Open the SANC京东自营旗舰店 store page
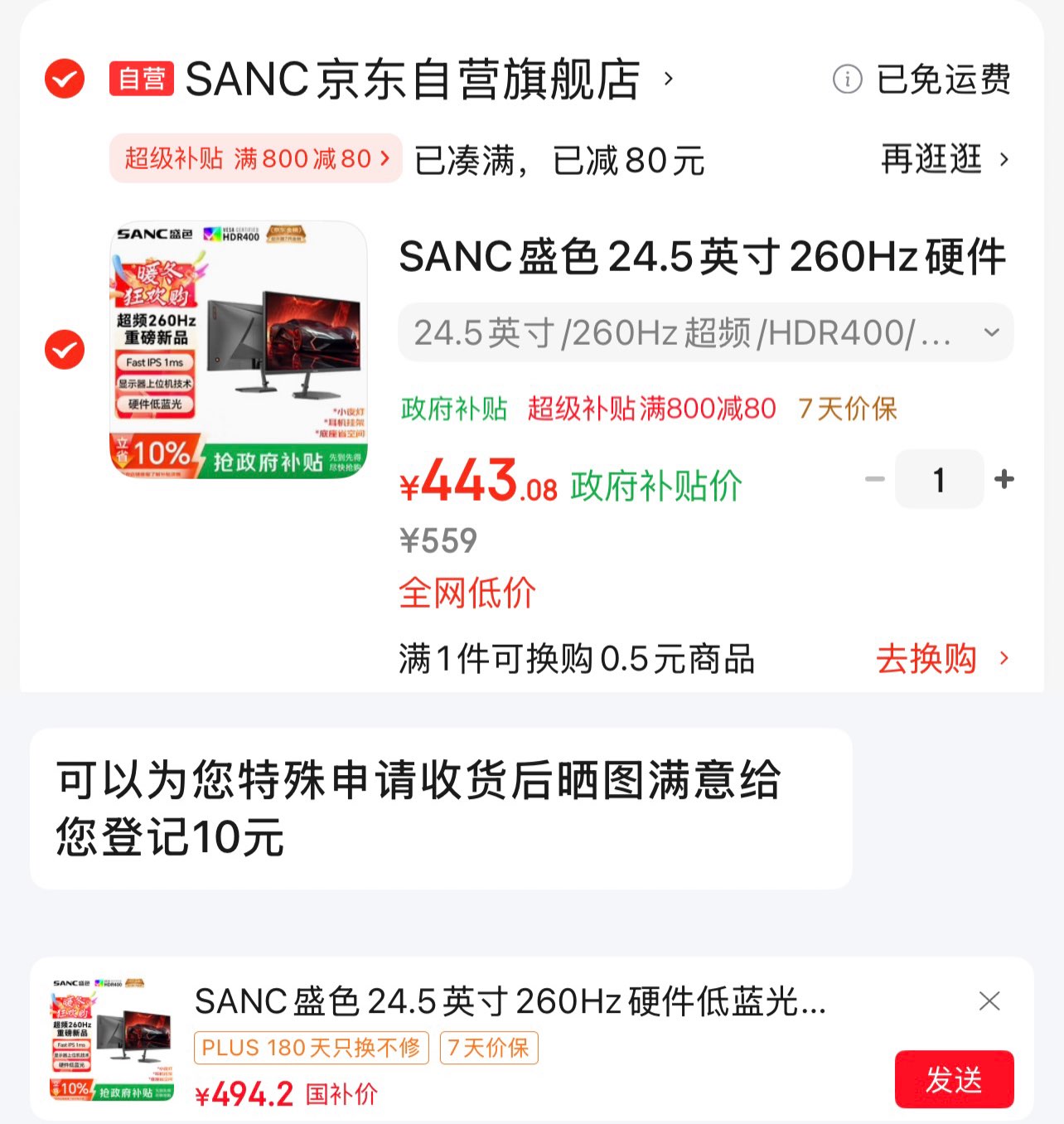Viewport: 1064px width, 1124px height. coord(413,80)
